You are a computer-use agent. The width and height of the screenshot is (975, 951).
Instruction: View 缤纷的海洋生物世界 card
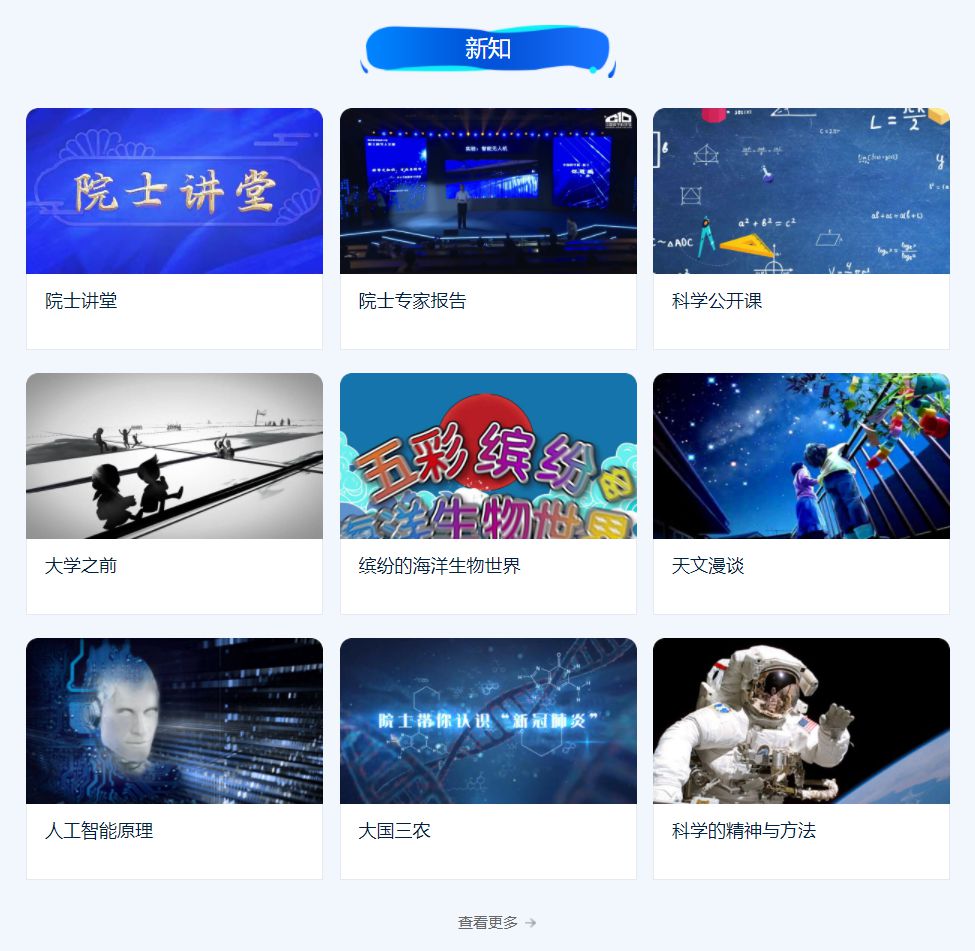(x=488, y=493)
